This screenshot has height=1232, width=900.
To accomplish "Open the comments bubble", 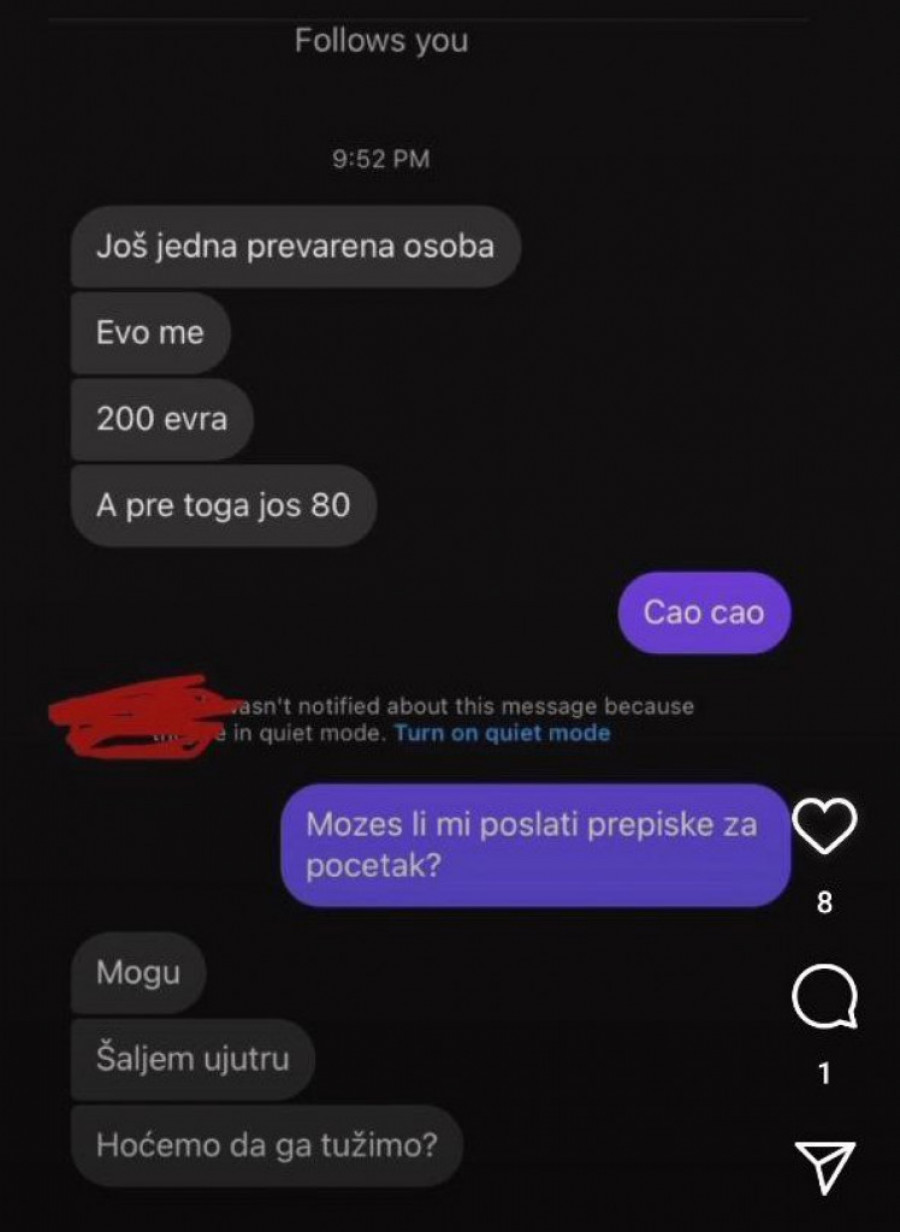I will click(824, 997).
